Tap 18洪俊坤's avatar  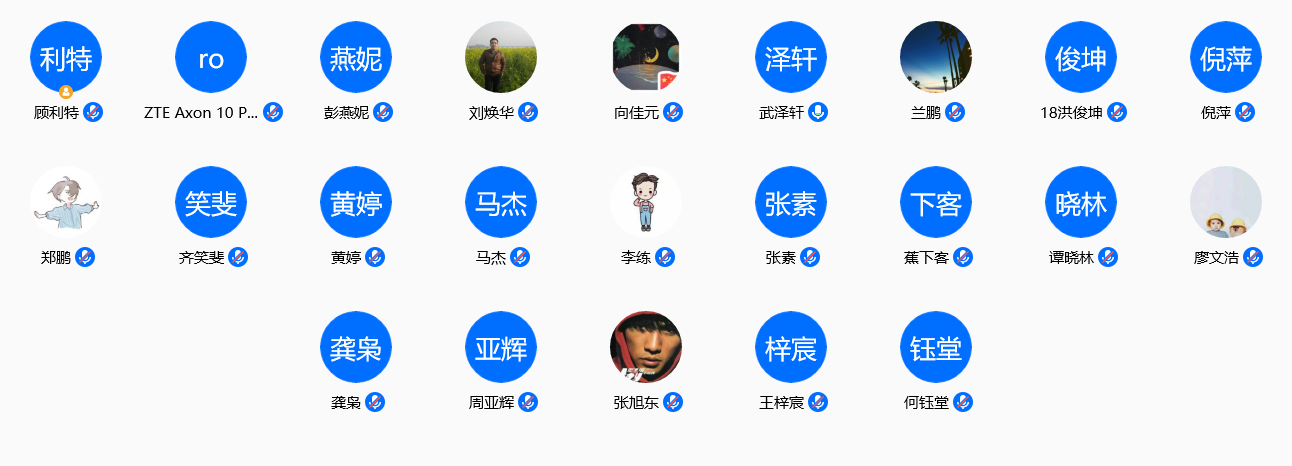coord(1081,57)
